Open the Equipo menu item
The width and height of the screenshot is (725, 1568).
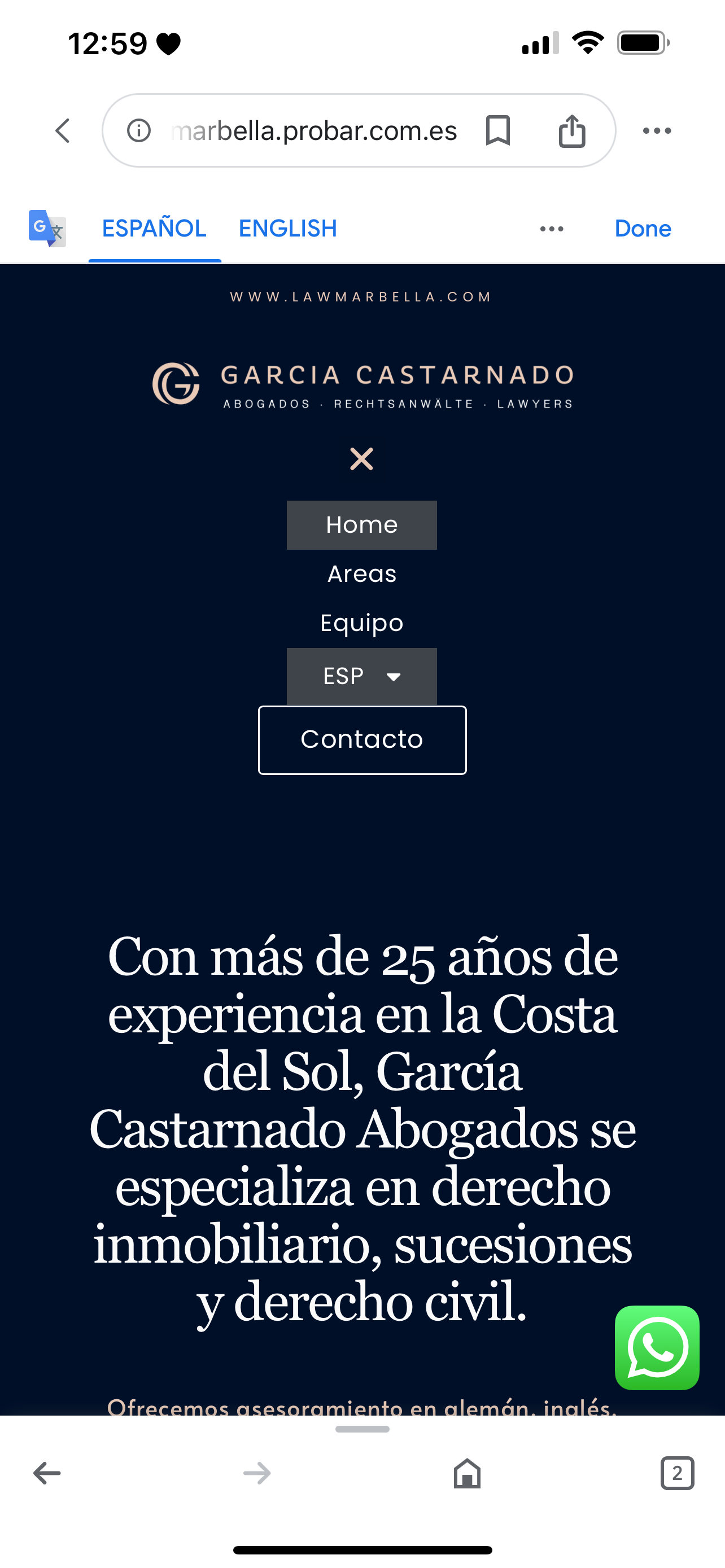[x=361, y=623]
